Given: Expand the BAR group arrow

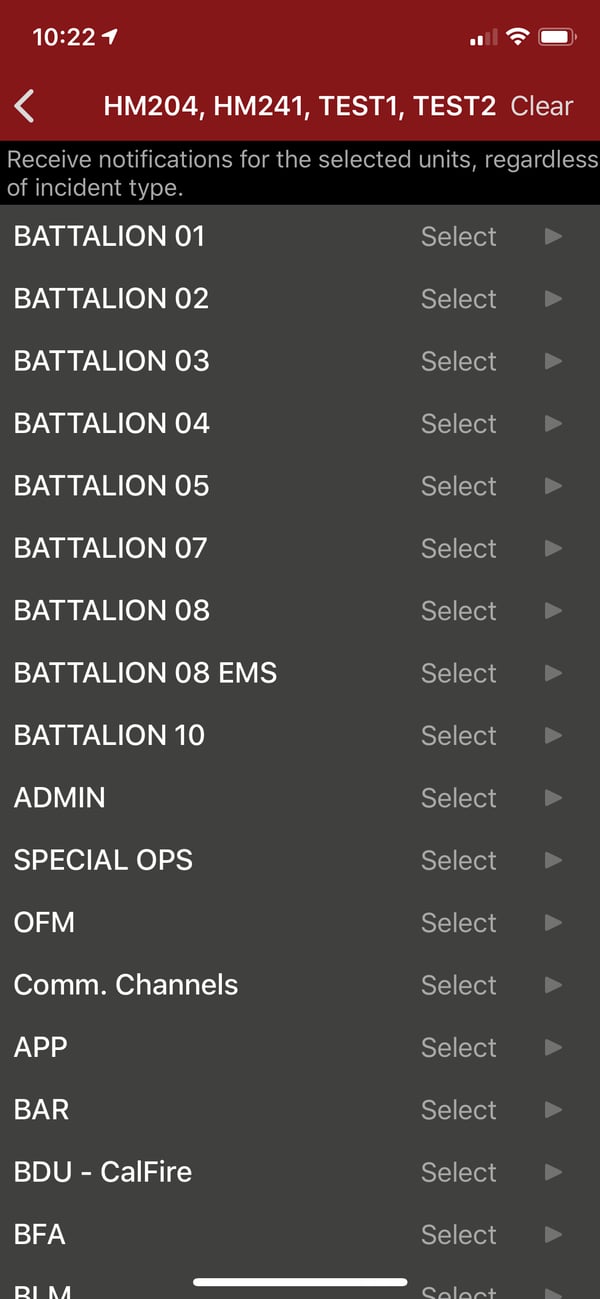Looking at the screenshot, I should [x=553, y=1110].
